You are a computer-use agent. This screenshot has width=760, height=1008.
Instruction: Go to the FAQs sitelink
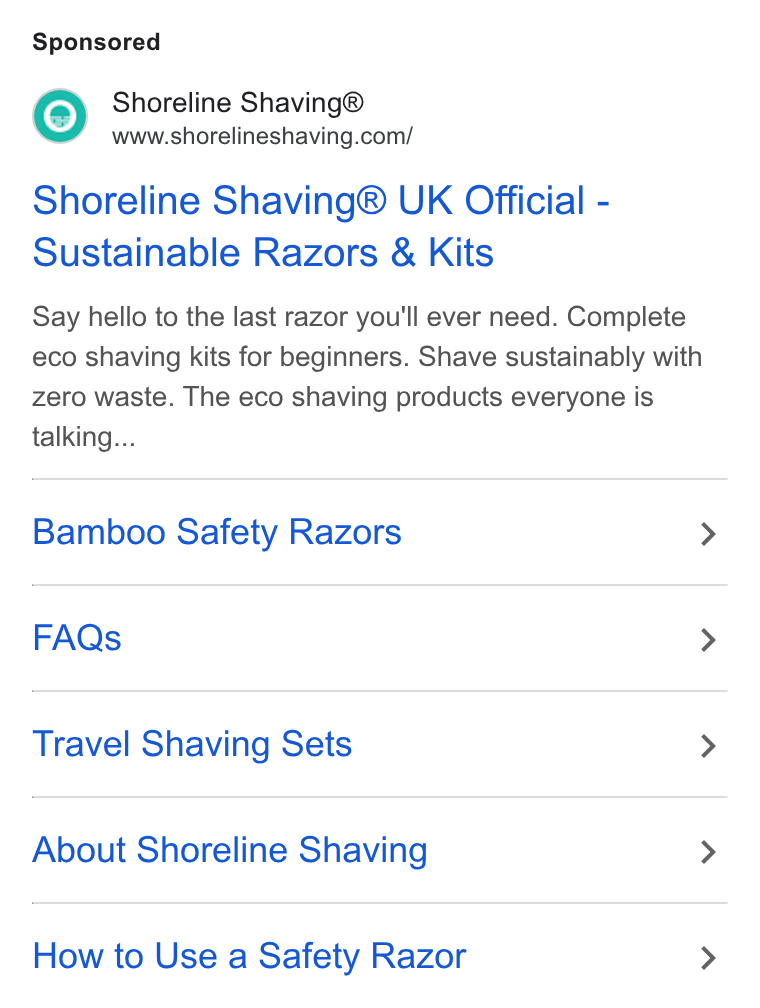pos(379,638)
